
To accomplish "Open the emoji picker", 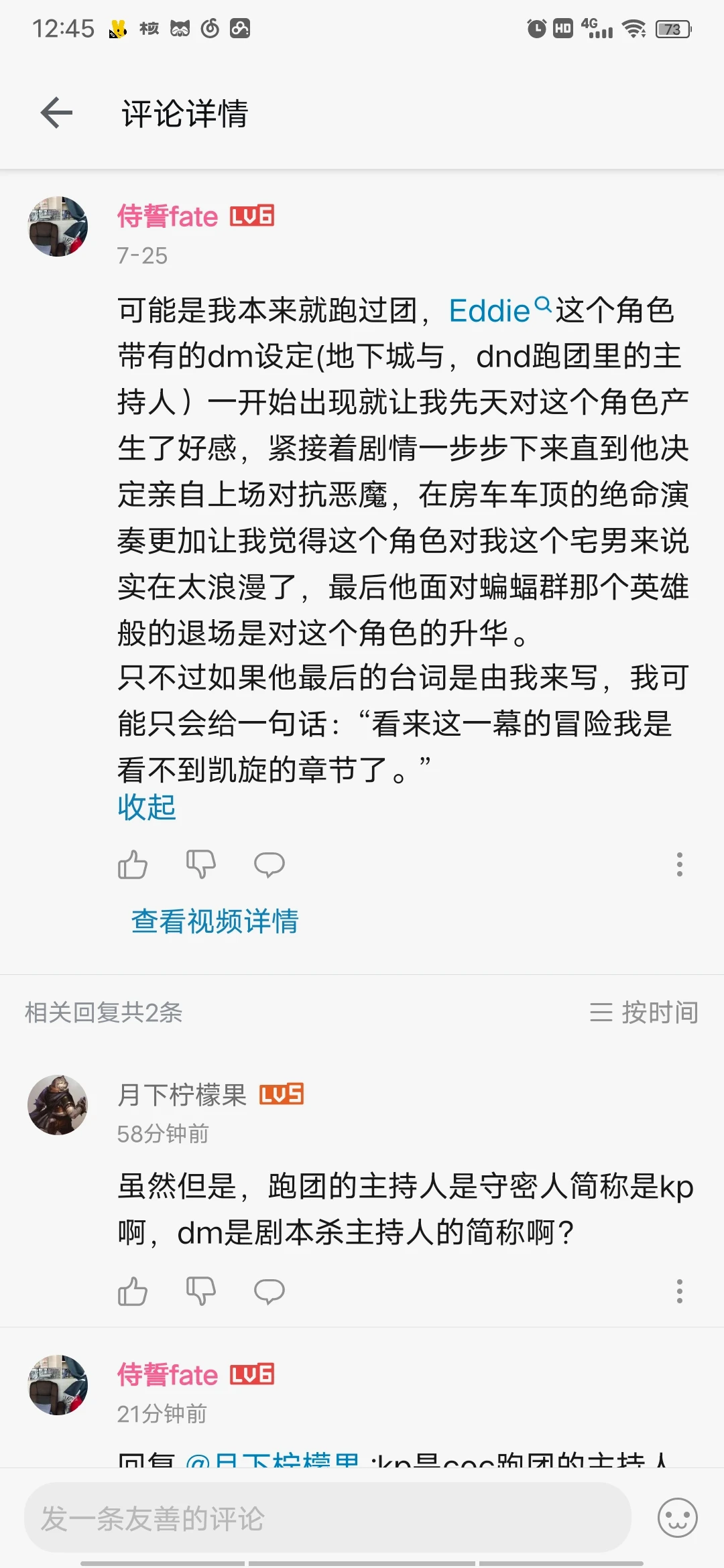I will (x=677, y=1518).
